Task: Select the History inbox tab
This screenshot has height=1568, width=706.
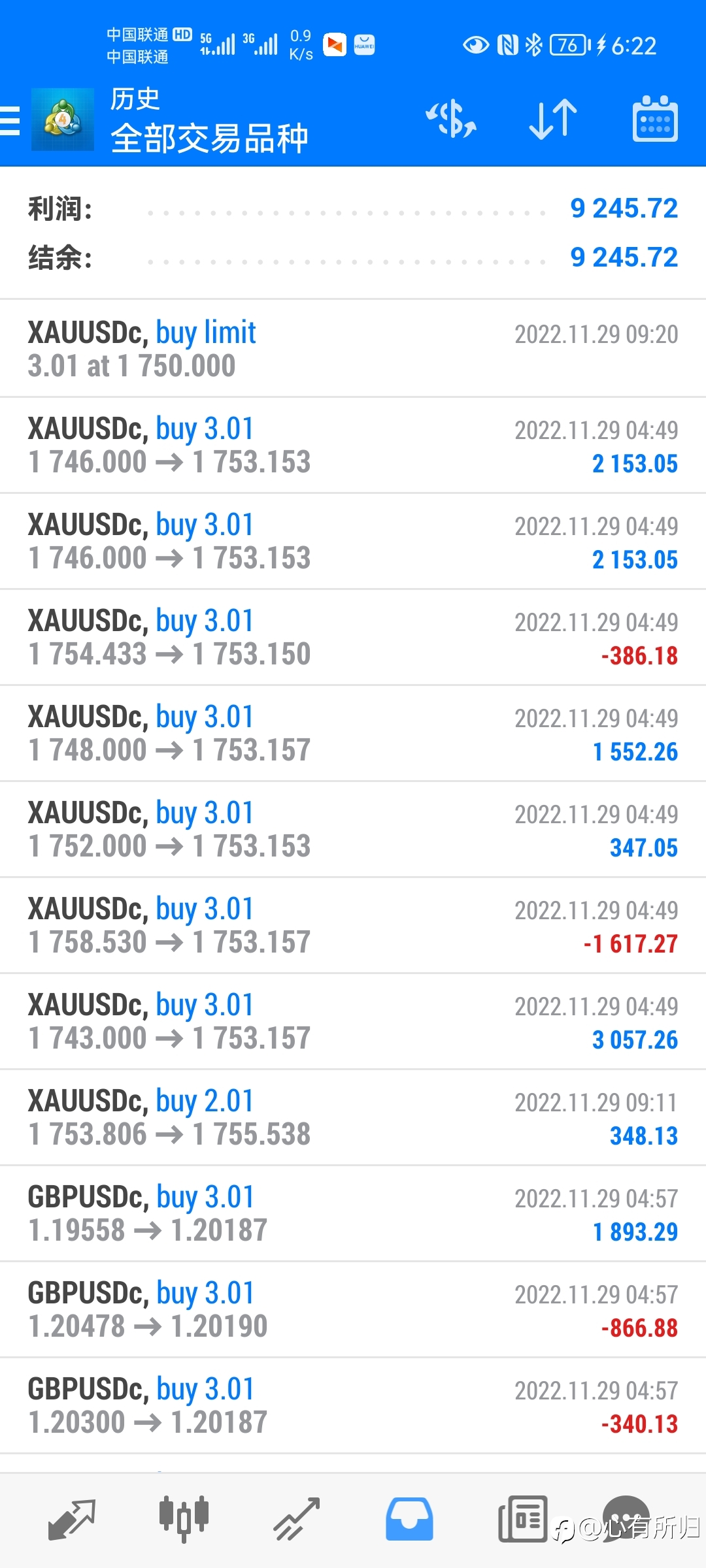Action: point(409,1519)
